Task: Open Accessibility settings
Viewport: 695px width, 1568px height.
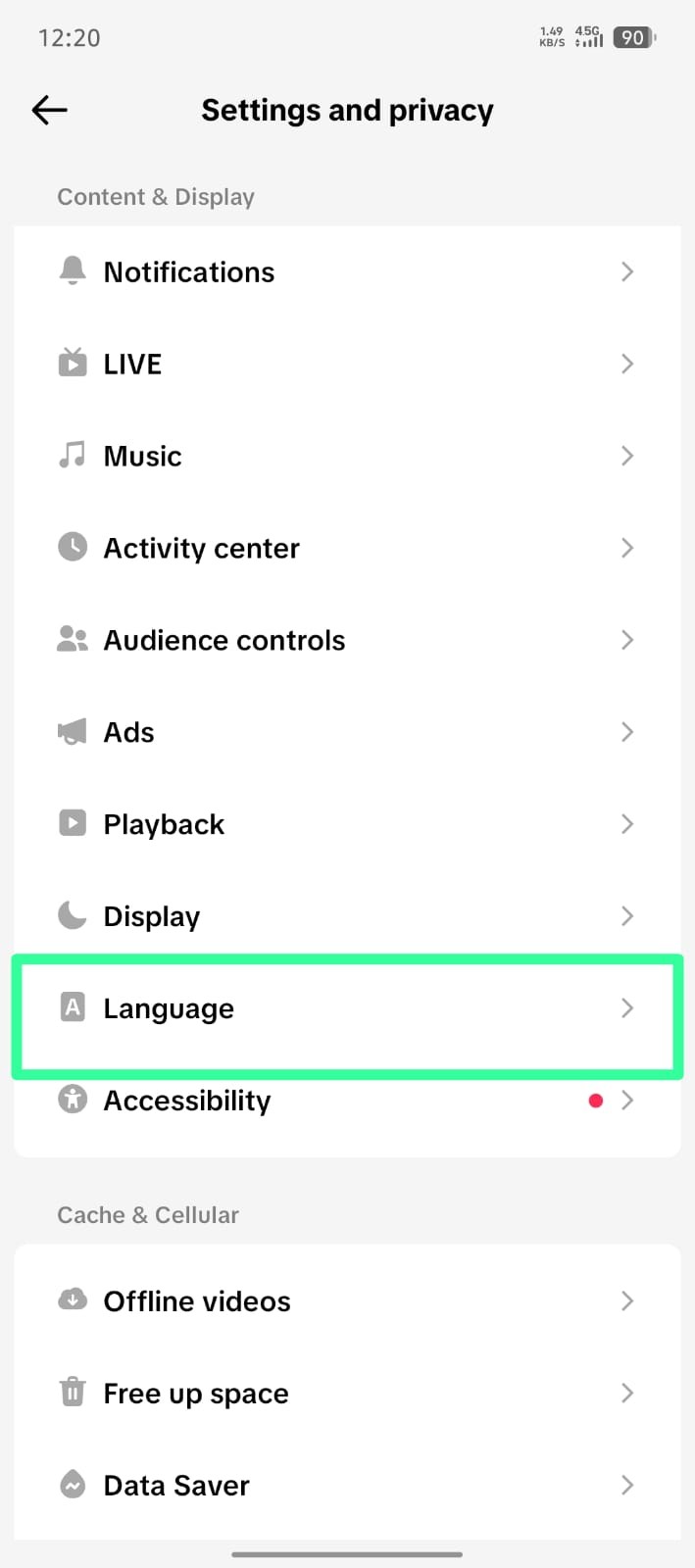Action: click(346, 1101)
